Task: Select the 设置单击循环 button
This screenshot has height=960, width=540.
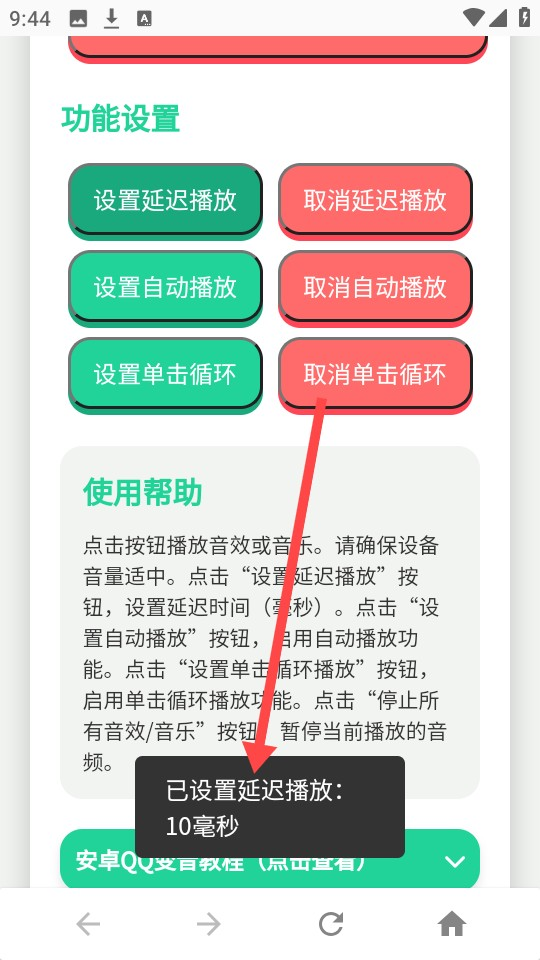Action: coord(165,374)
